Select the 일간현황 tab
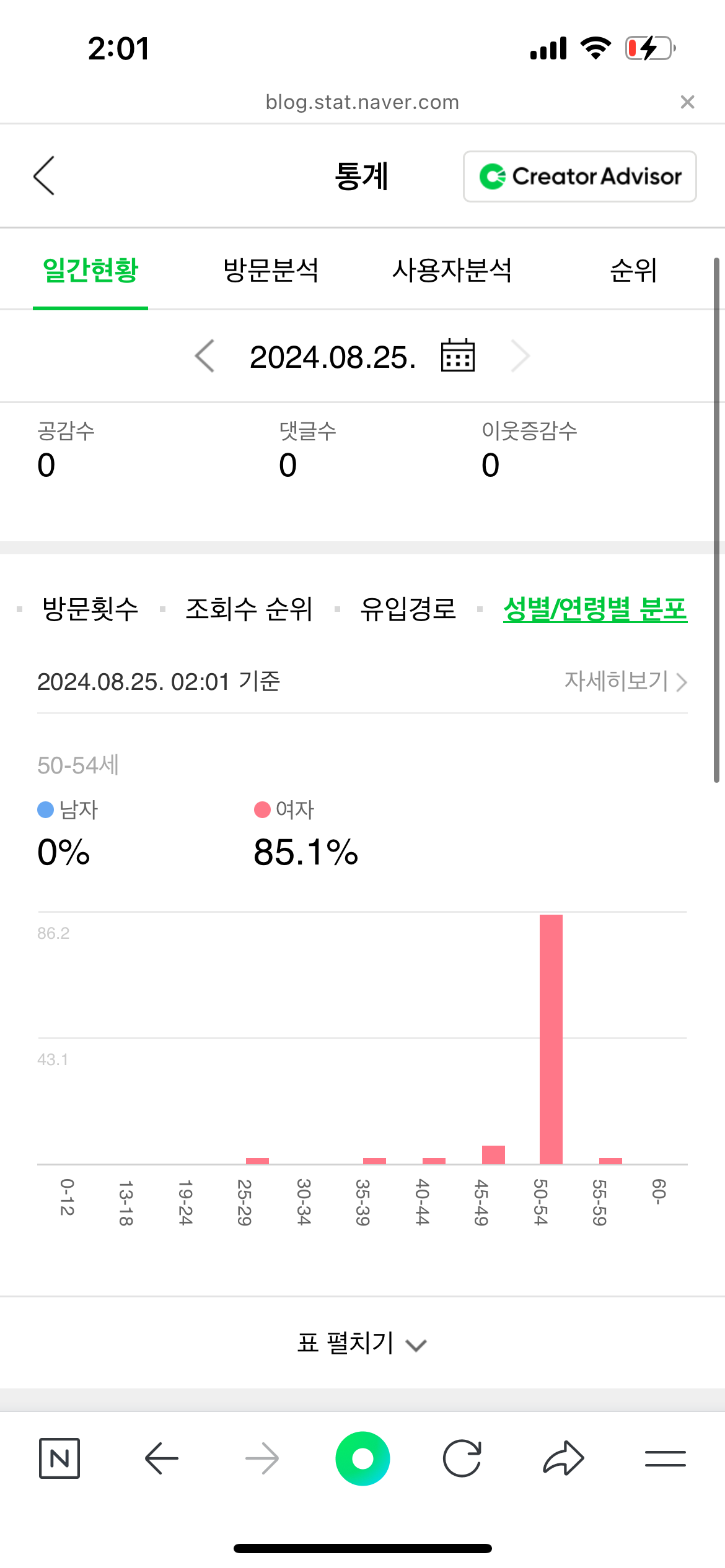 pos(90,270)
